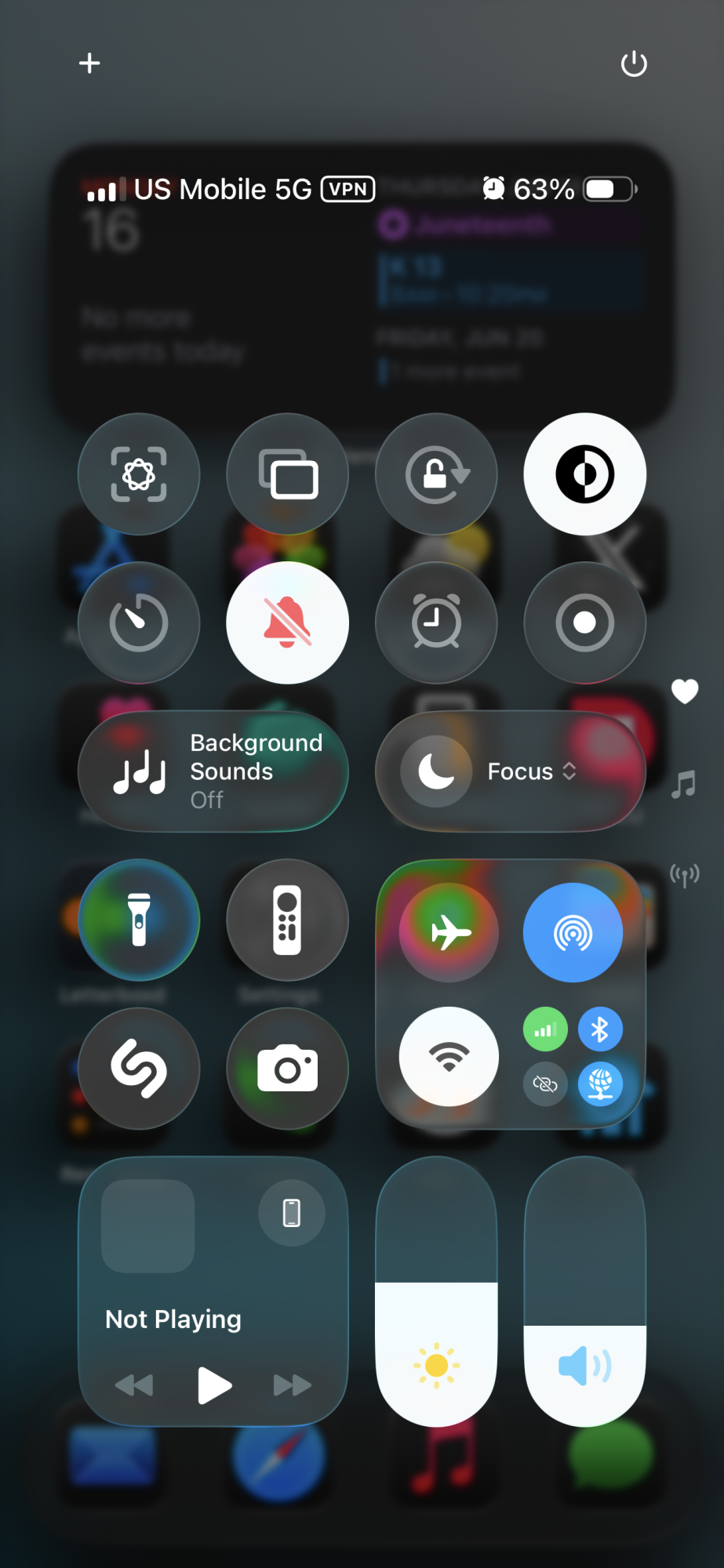Disable silent mode bell toggle

point(288,622)
